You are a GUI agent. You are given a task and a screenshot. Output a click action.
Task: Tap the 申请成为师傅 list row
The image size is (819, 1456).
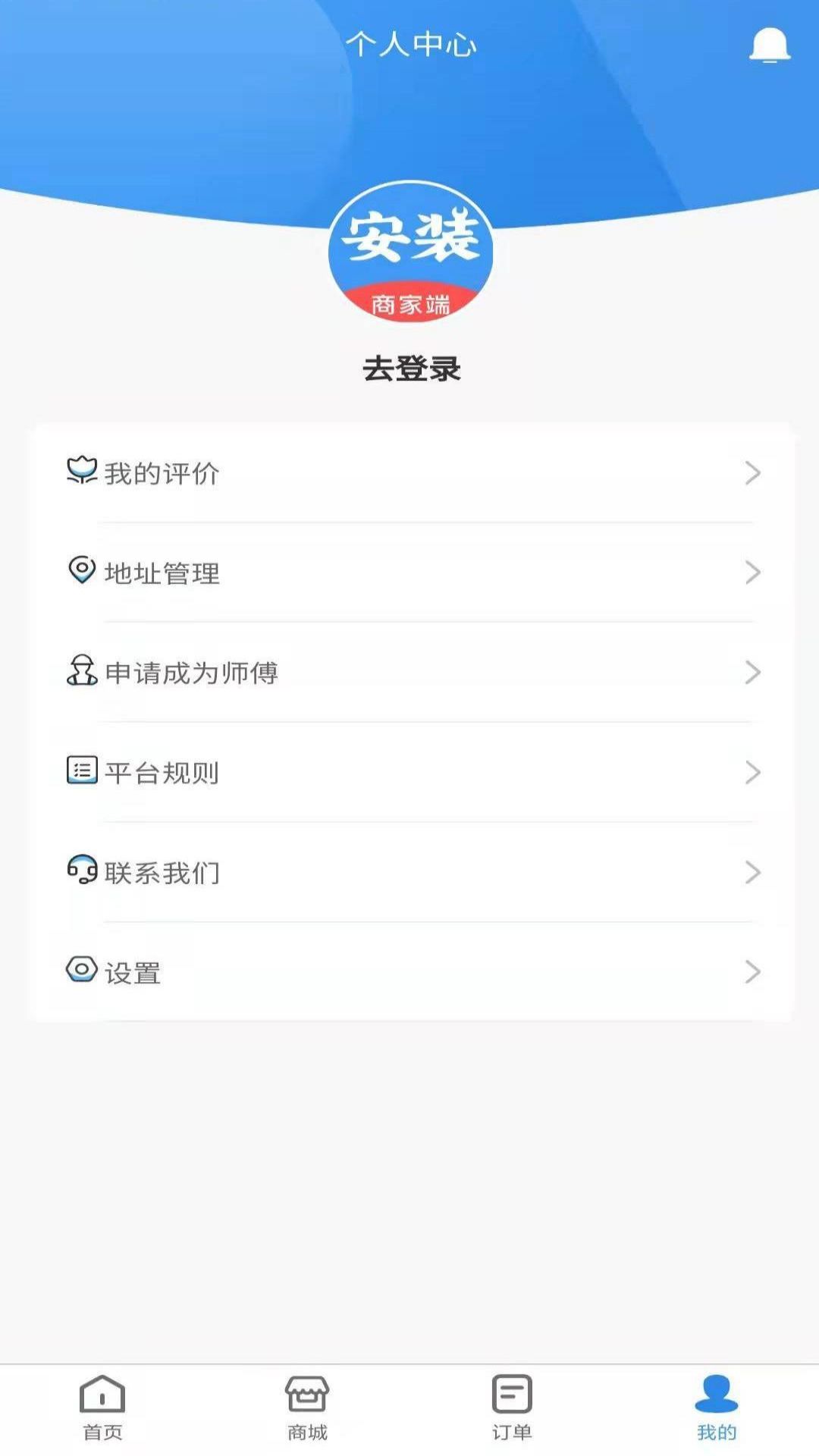[x=409, y=673]
